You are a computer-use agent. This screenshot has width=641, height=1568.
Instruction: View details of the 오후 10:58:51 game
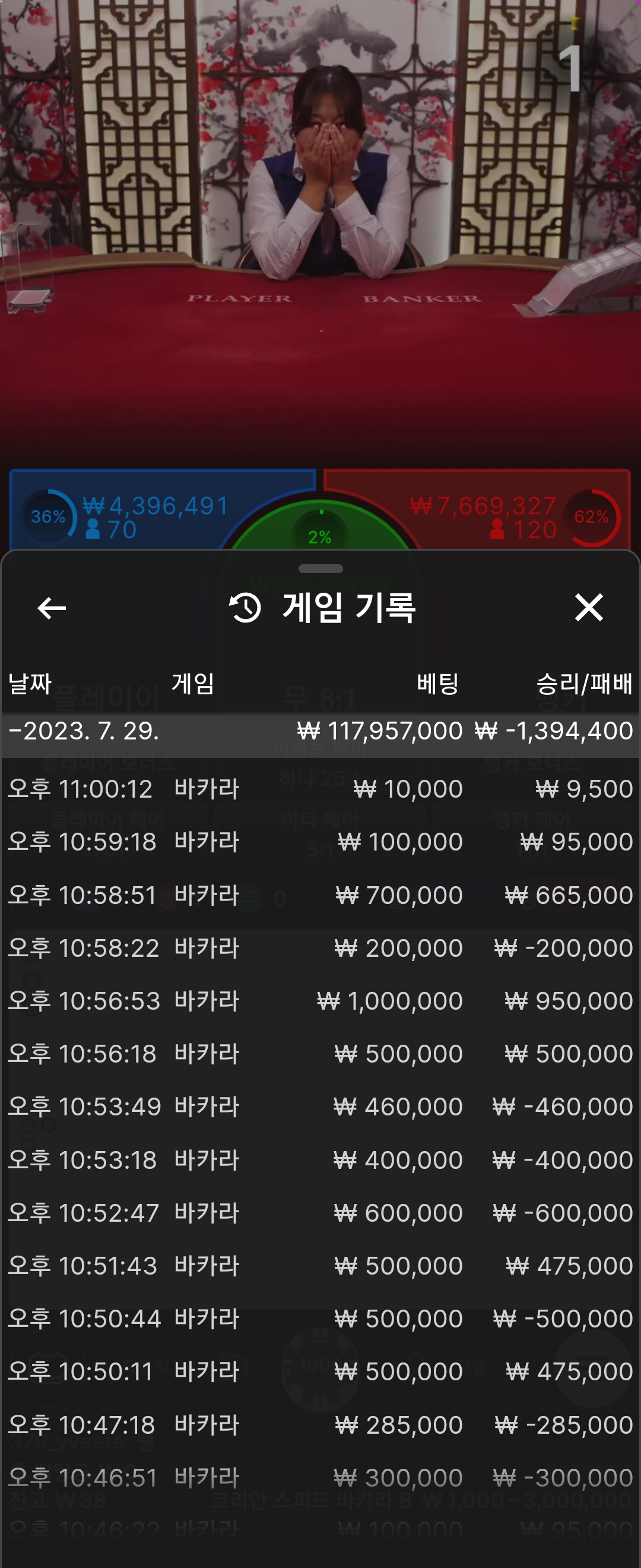point(320,895)
